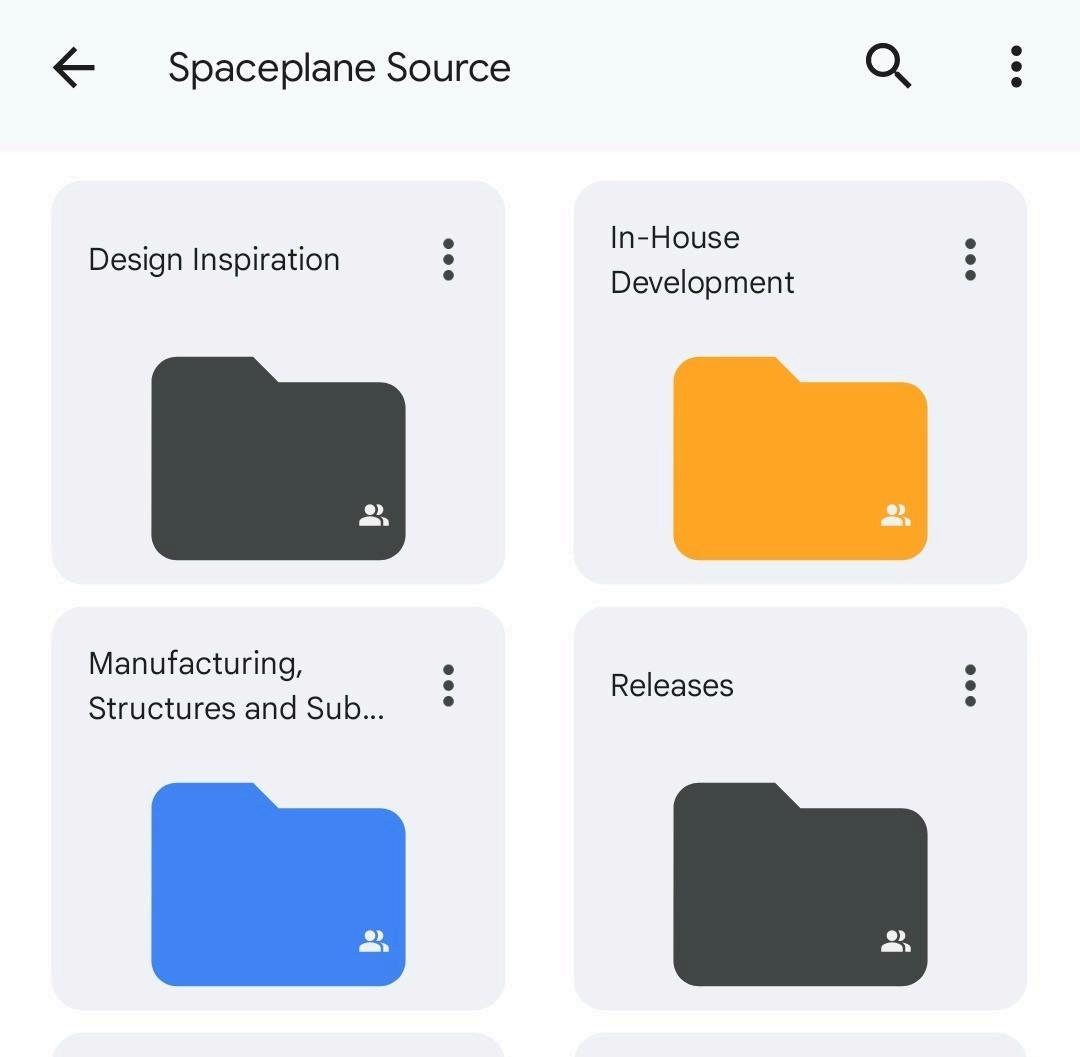Show more options for Design Inspiration
The height and width of the screenshot is (1057, 1080).
(x=448, y=260)
